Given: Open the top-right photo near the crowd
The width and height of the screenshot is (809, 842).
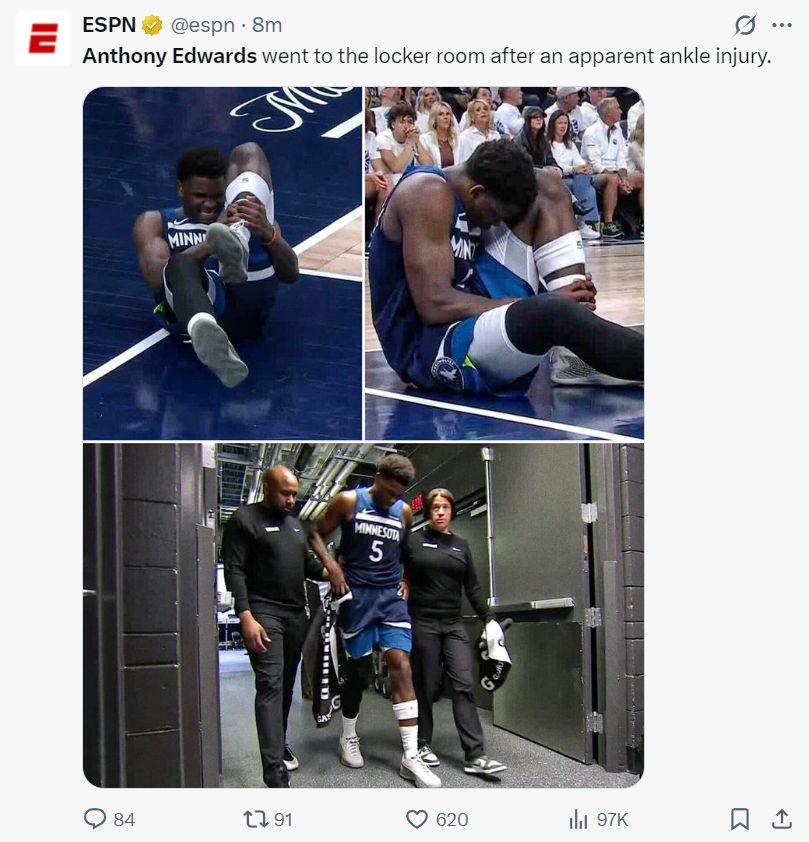Looking at the screenshot, I should (504, 263).
